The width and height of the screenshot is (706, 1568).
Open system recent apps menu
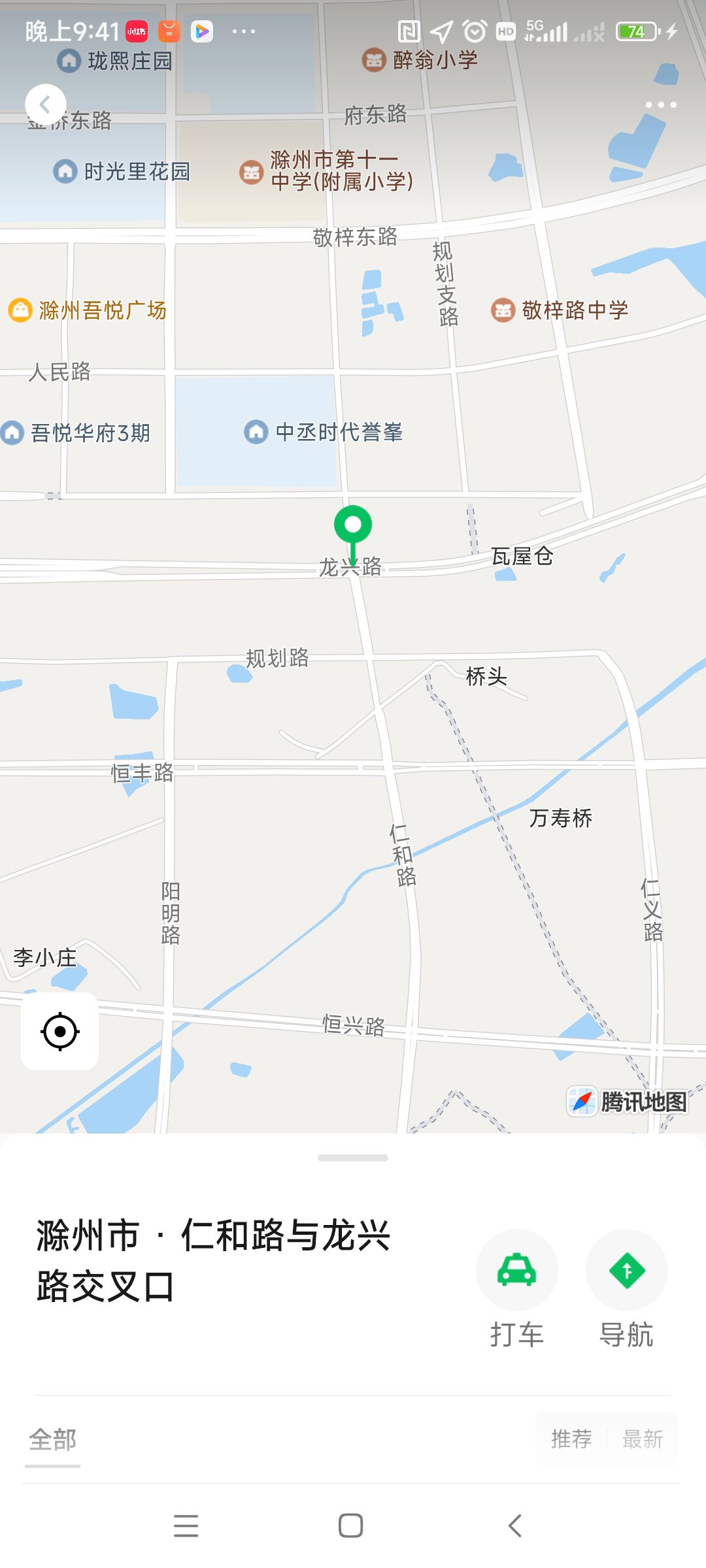(186, 1526)
